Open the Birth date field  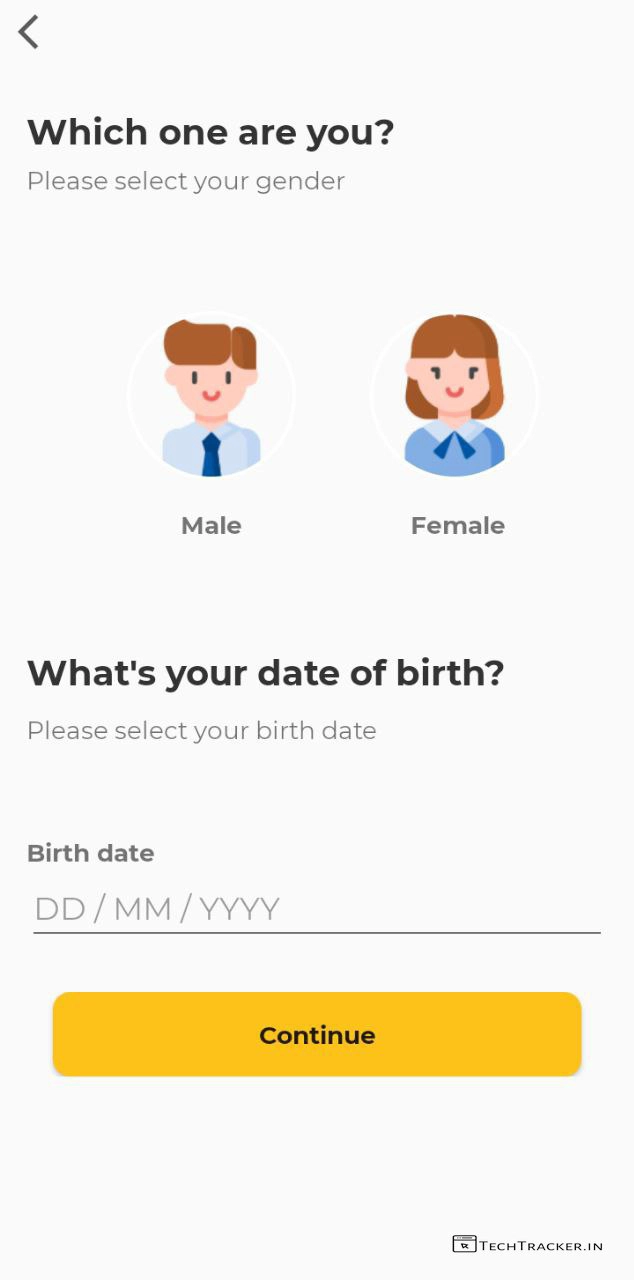click(x=316, y=908)
